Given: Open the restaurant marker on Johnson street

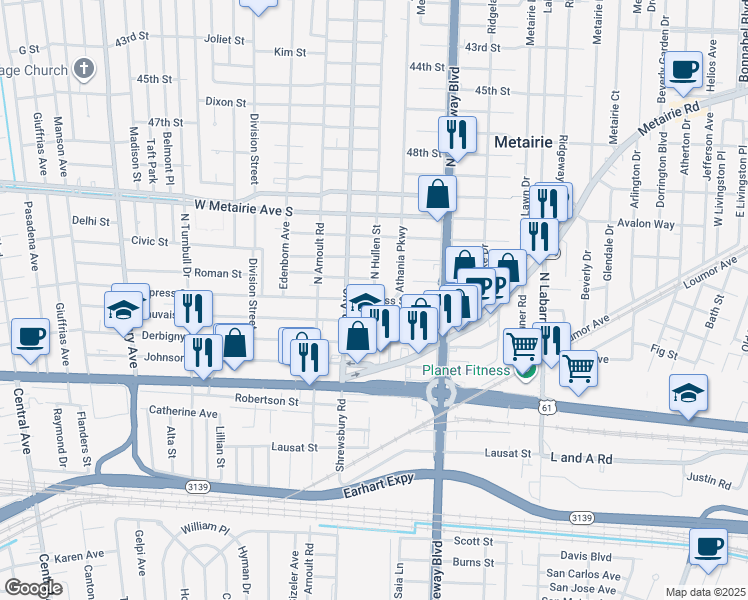Looking at the screenshot, I should (x=203, y=352).
